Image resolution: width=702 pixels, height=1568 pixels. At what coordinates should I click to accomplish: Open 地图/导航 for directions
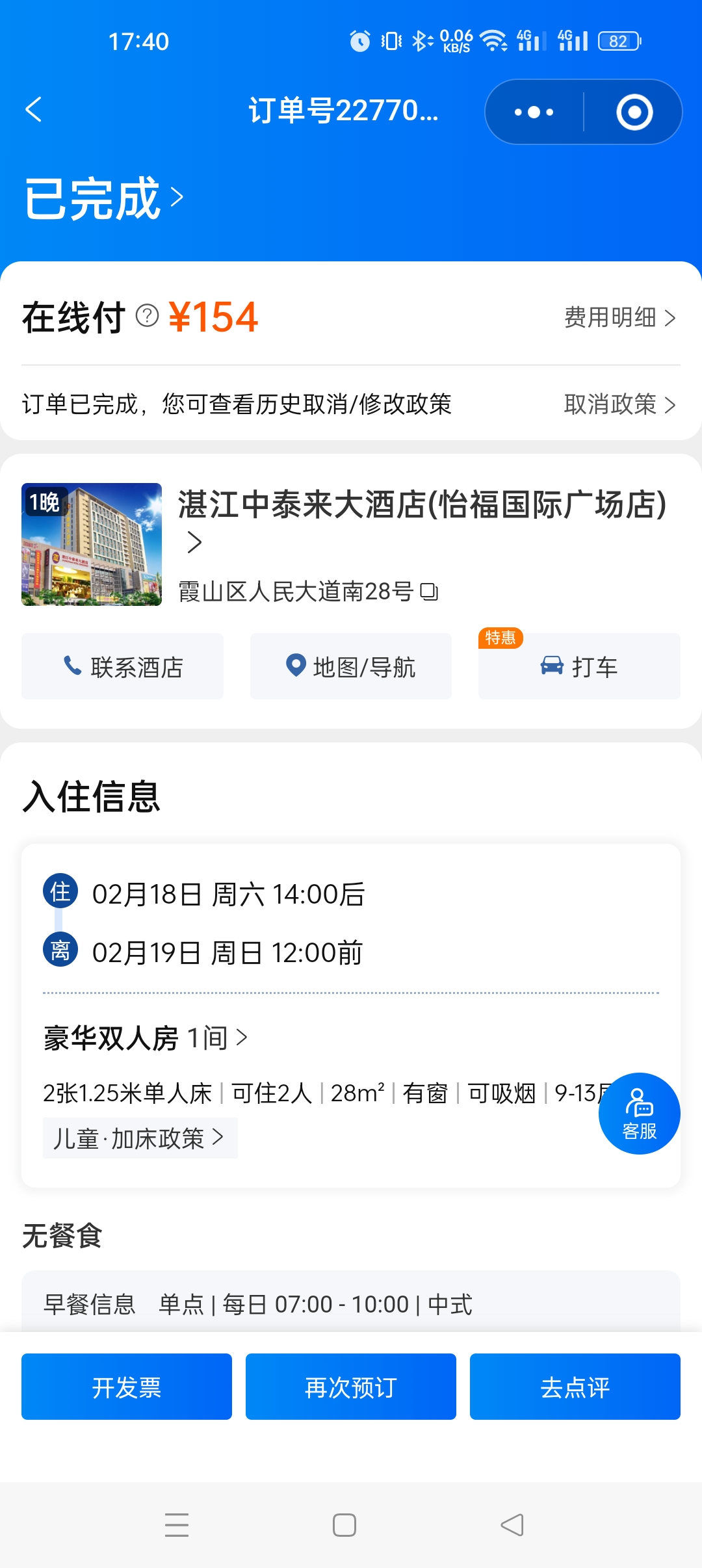click(351, 666)
